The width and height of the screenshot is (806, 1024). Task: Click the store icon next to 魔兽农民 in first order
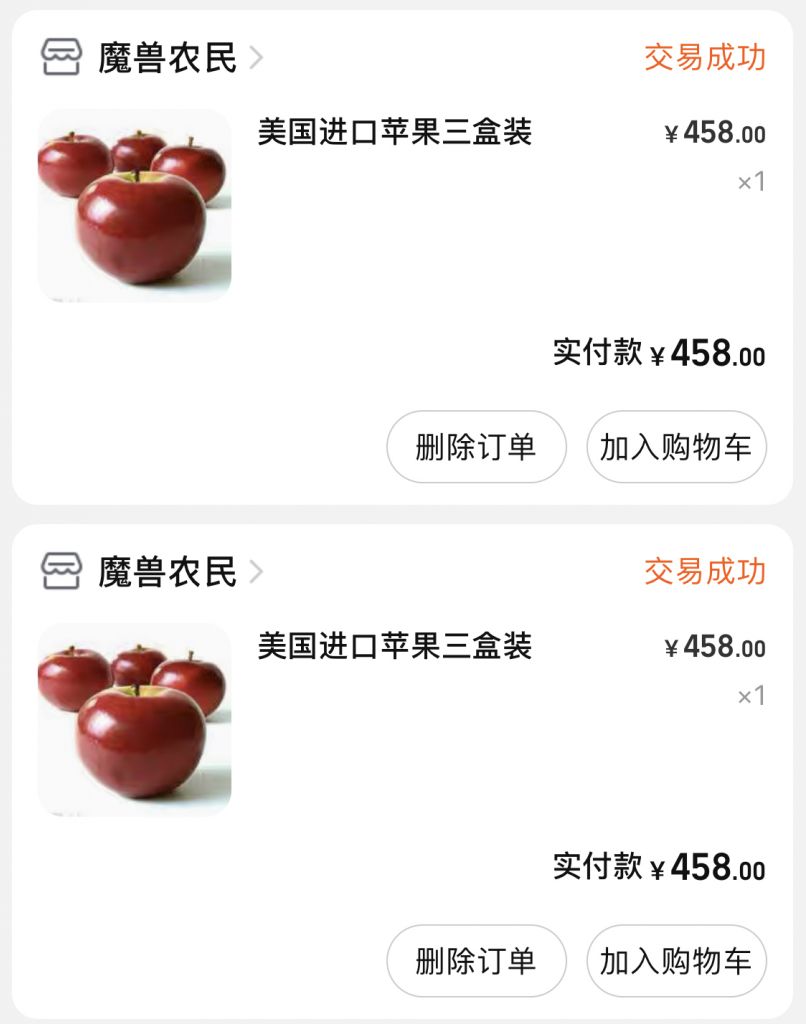tap(63, 57)
